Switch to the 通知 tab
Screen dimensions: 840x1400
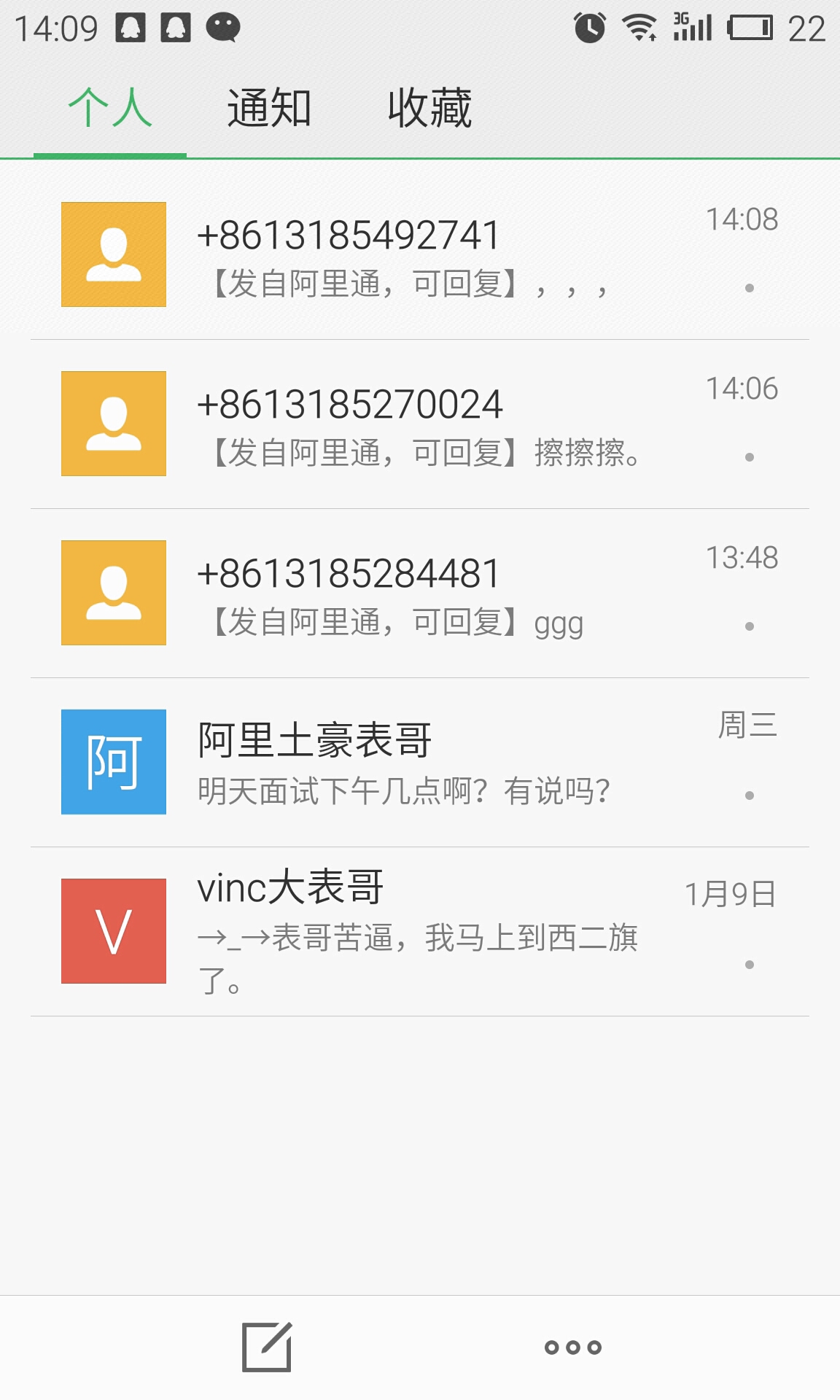click(x=269, y=109)
